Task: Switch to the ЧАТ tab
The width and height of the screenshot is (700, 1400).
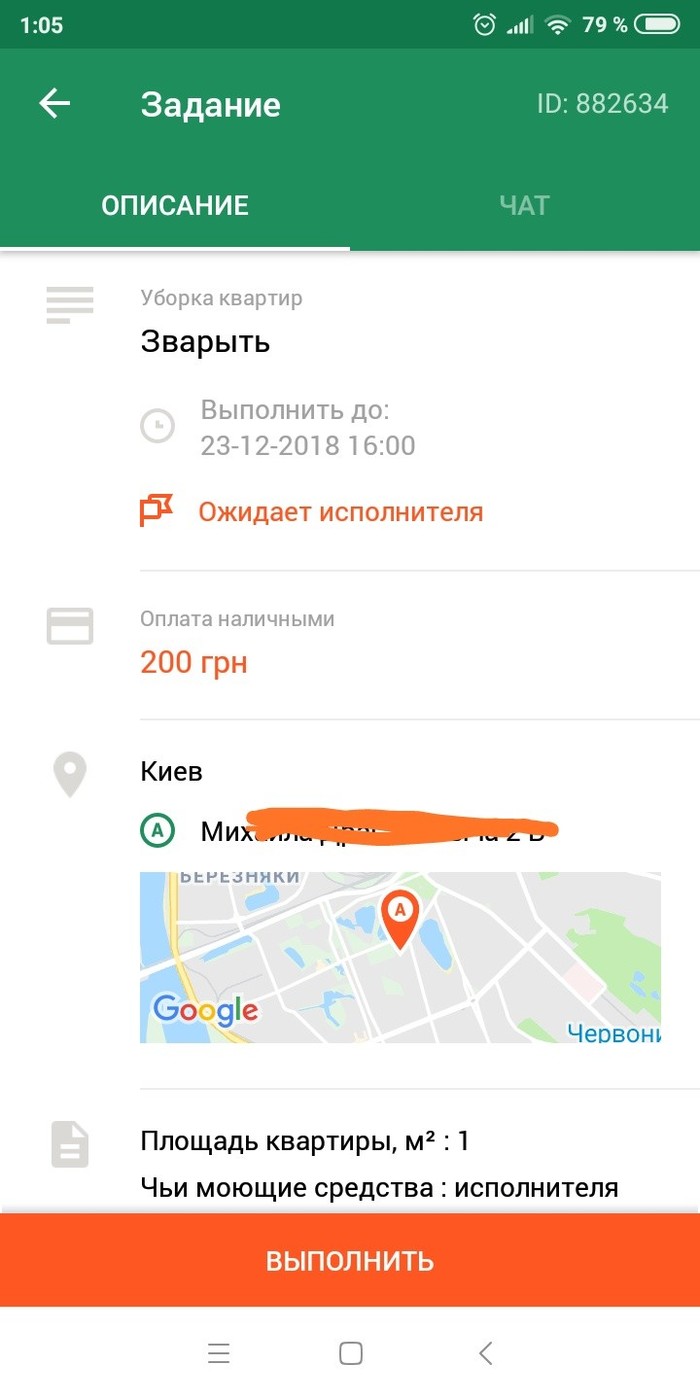Action: 524,206
